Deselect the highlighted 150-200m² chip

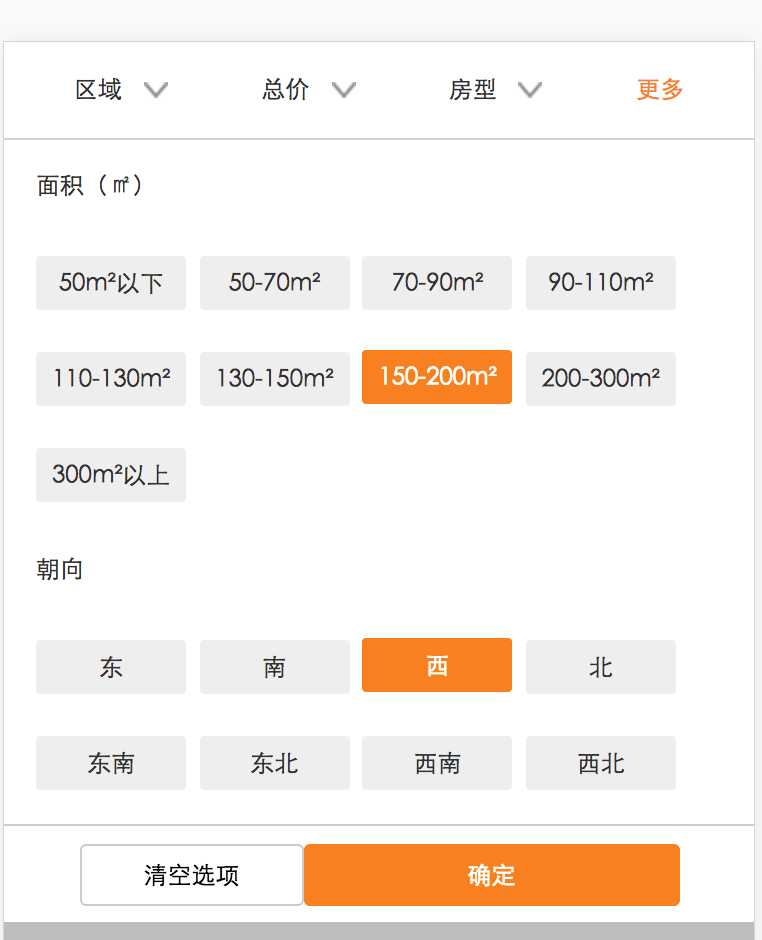[437, 377]
